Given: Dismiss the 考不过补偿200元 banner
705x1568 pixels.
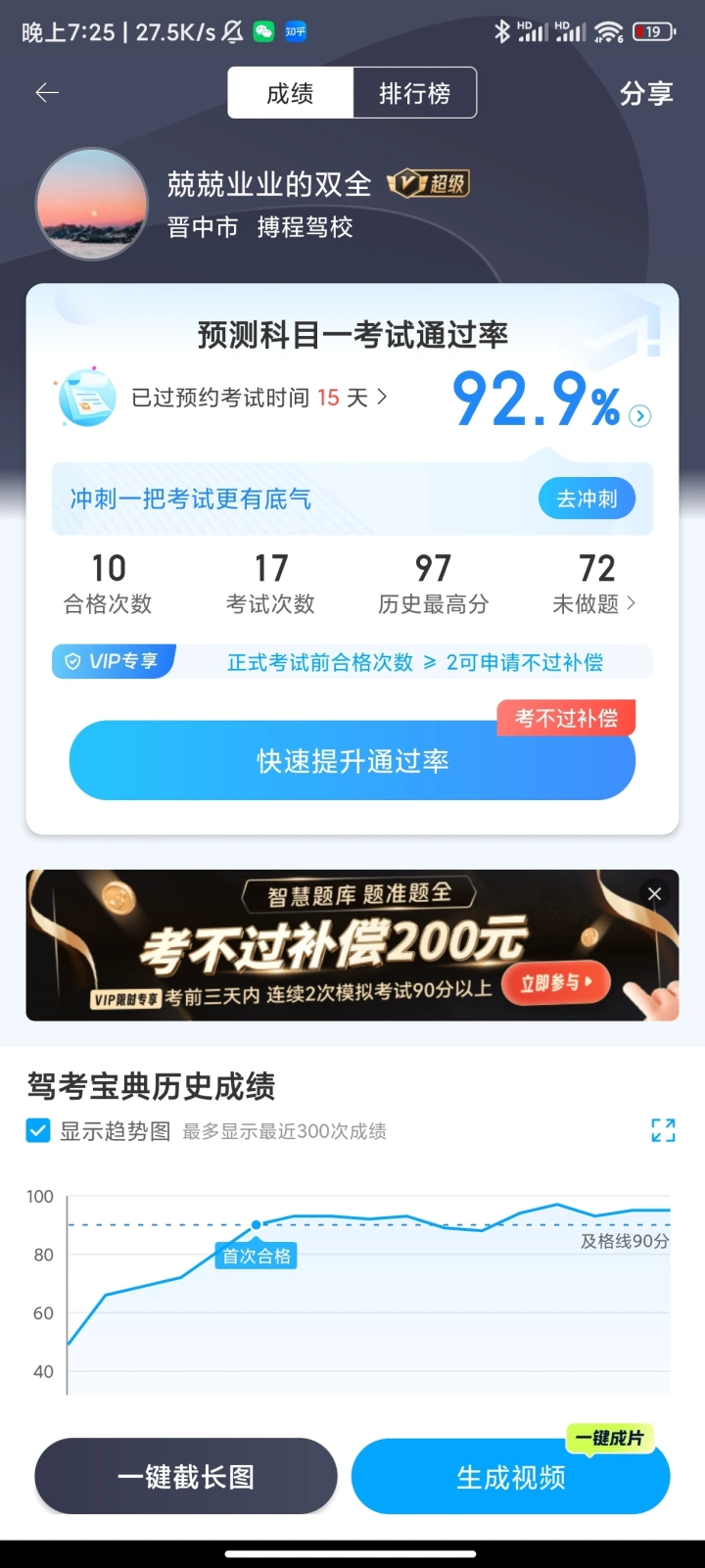Looking at the screenshot, I should click(655, 893).
